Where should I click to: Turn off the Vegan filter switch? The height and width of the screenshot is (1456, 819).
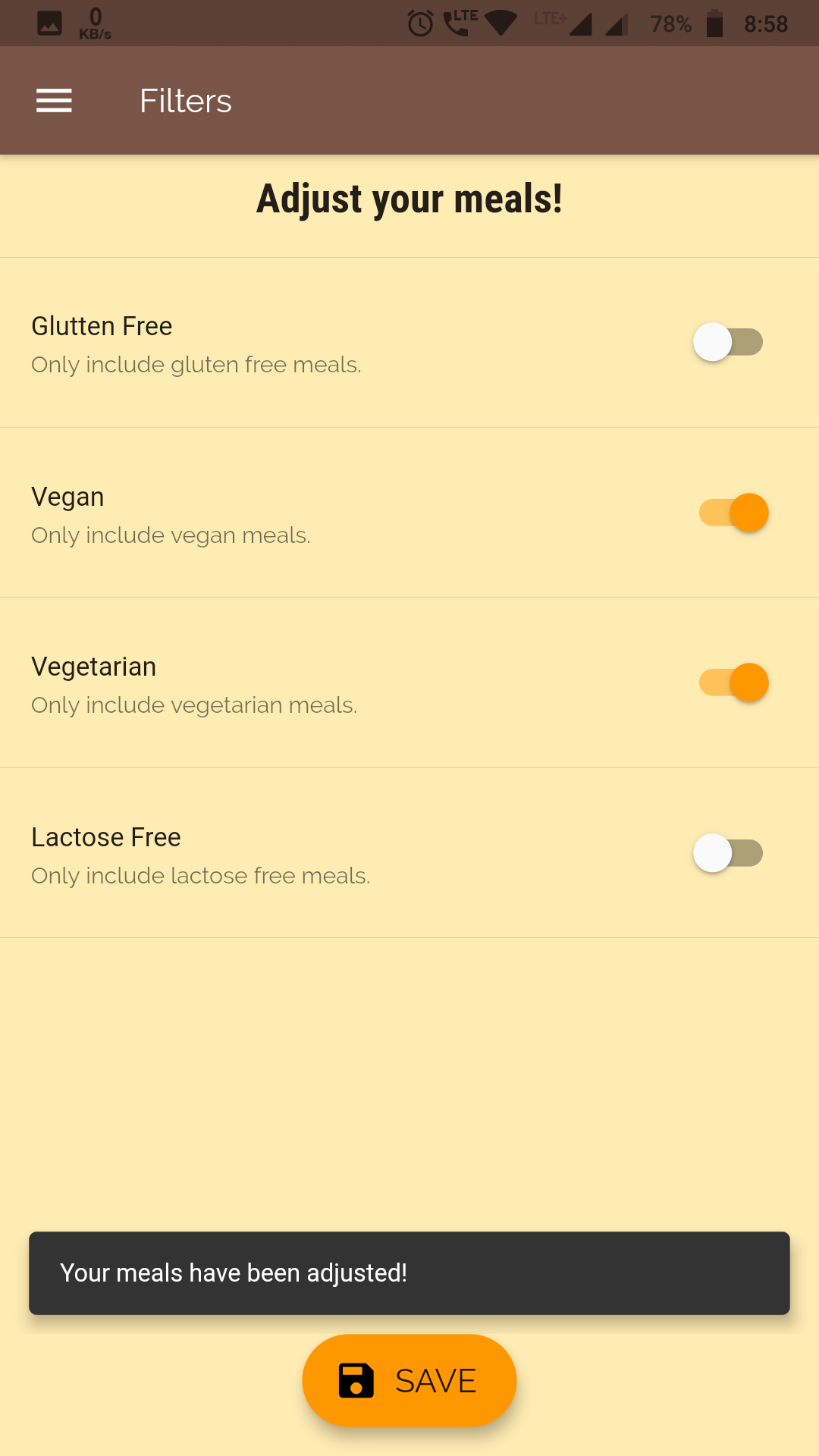pyautogui.click(x=734, y=513)
